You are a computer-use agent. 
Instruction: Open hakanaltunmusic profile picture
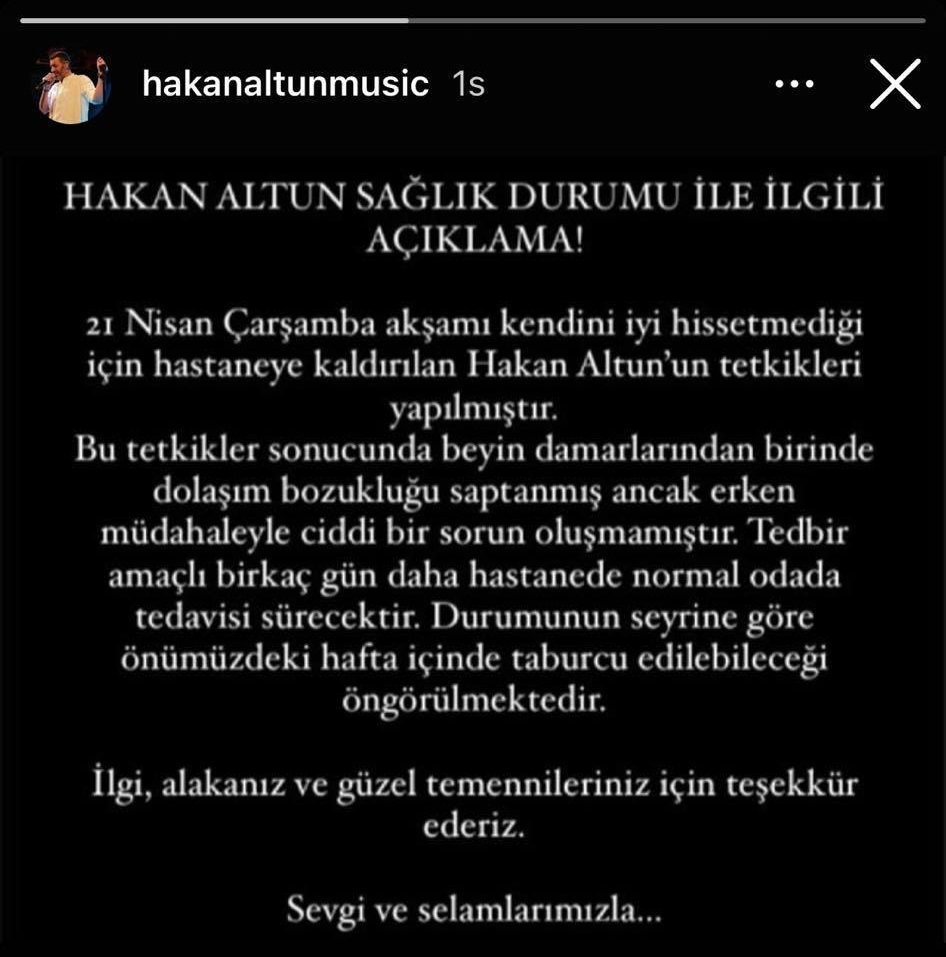73,86
